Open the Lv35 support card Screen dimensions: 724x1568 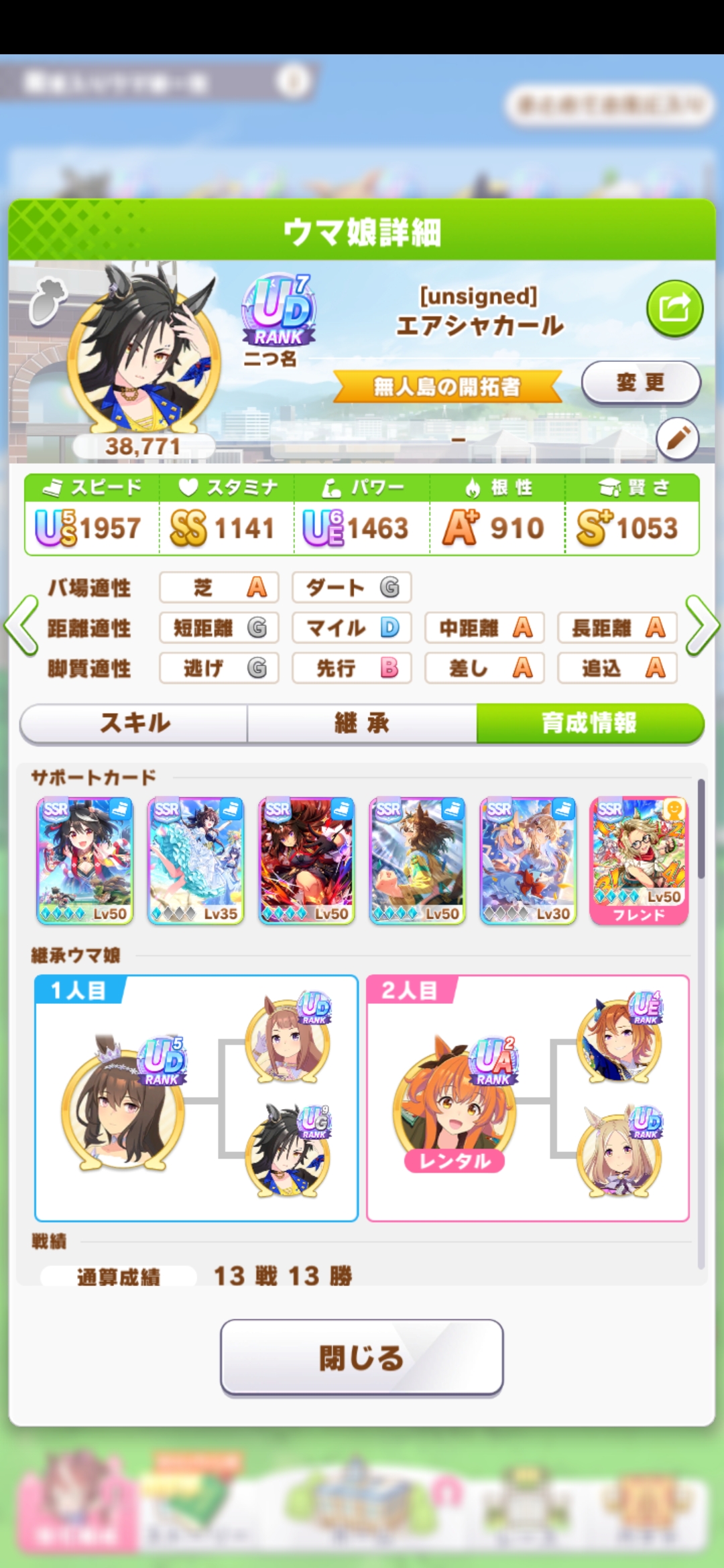pos(195,860)
